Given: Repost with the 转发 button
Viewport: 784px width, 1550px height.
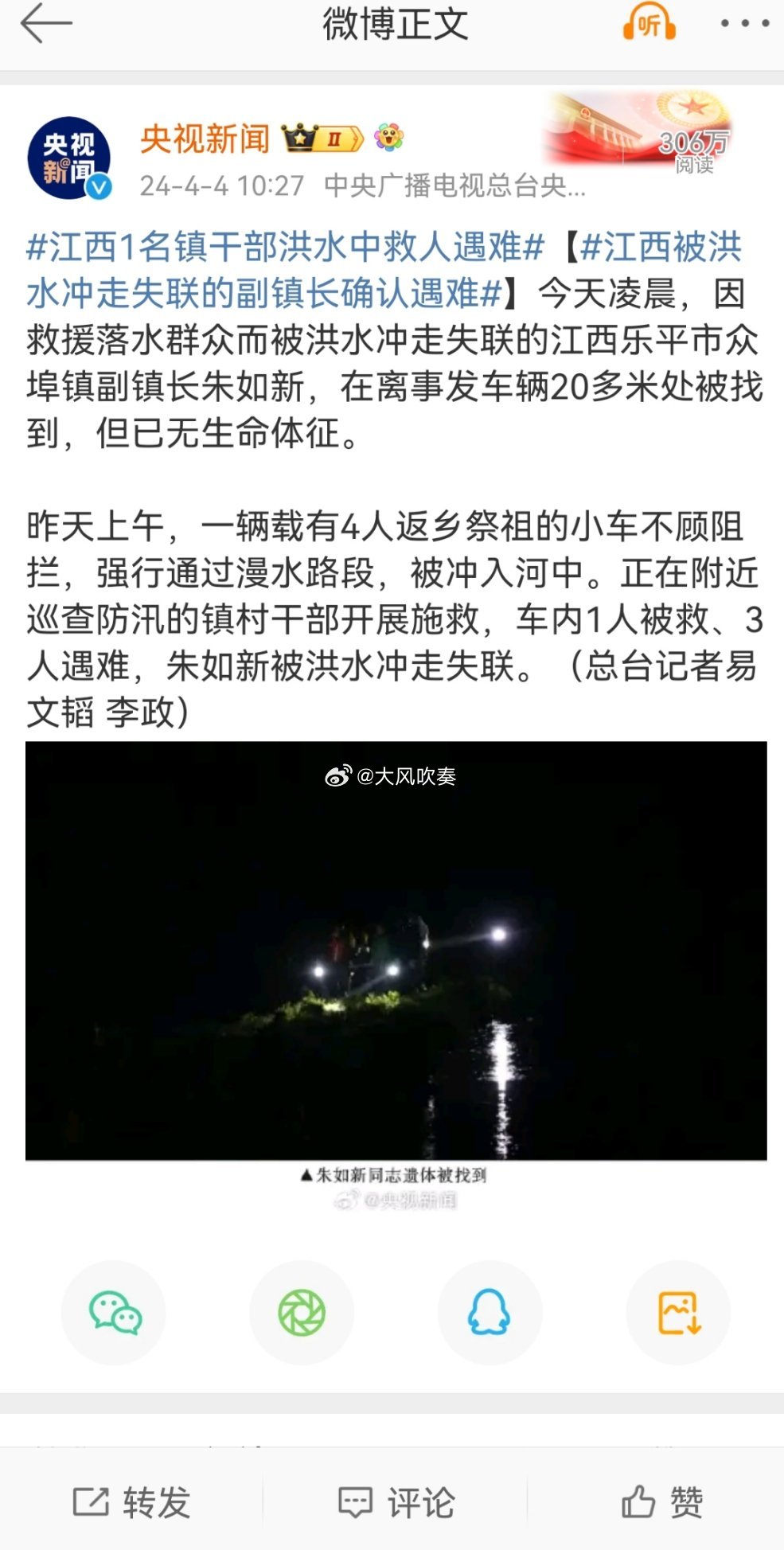Looking at the screenshot, I should 131,1502.
